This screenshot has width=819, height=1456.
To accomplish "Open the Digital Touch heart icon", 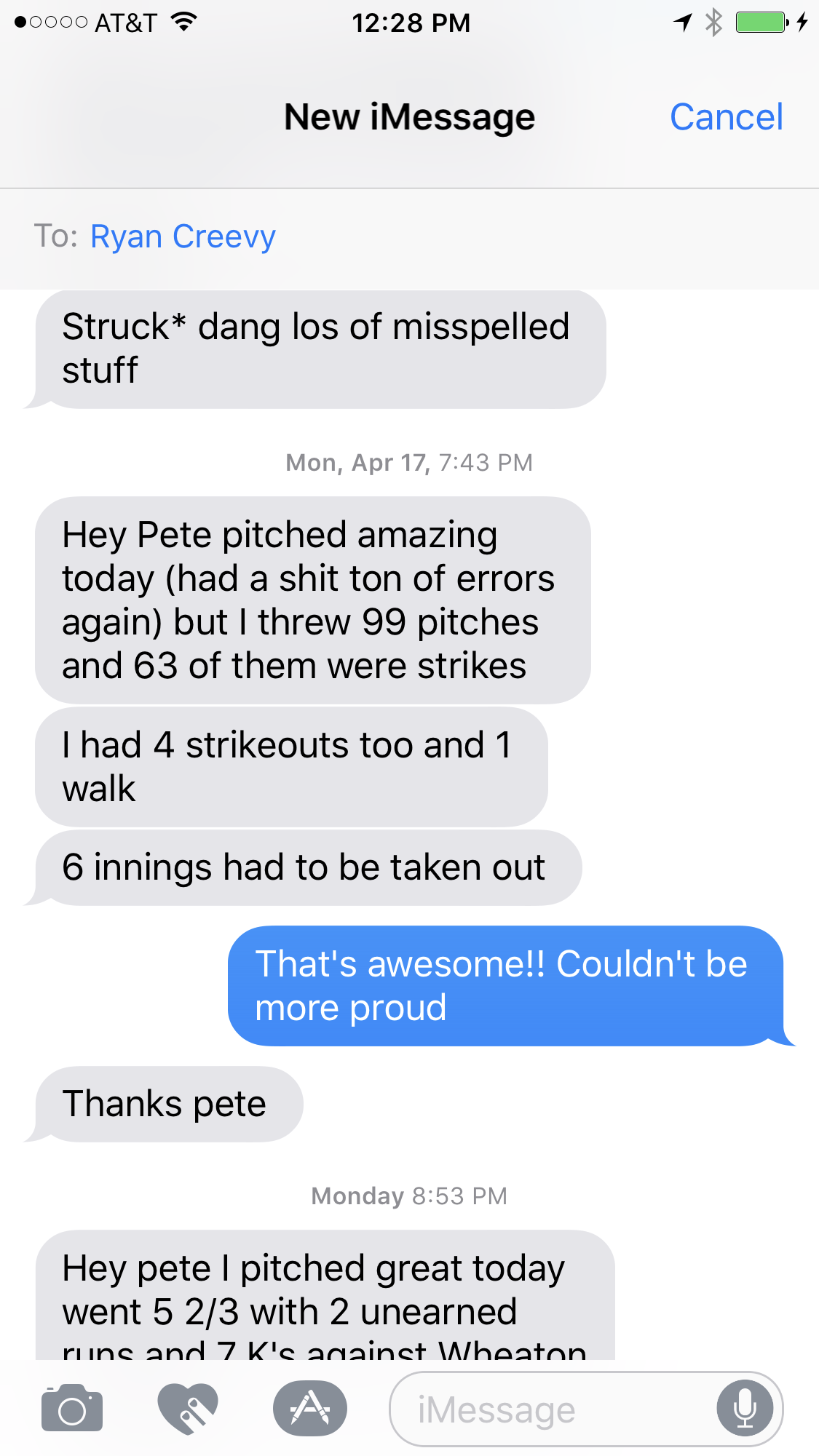I will pyautogui.click(x=189, y=1408).
